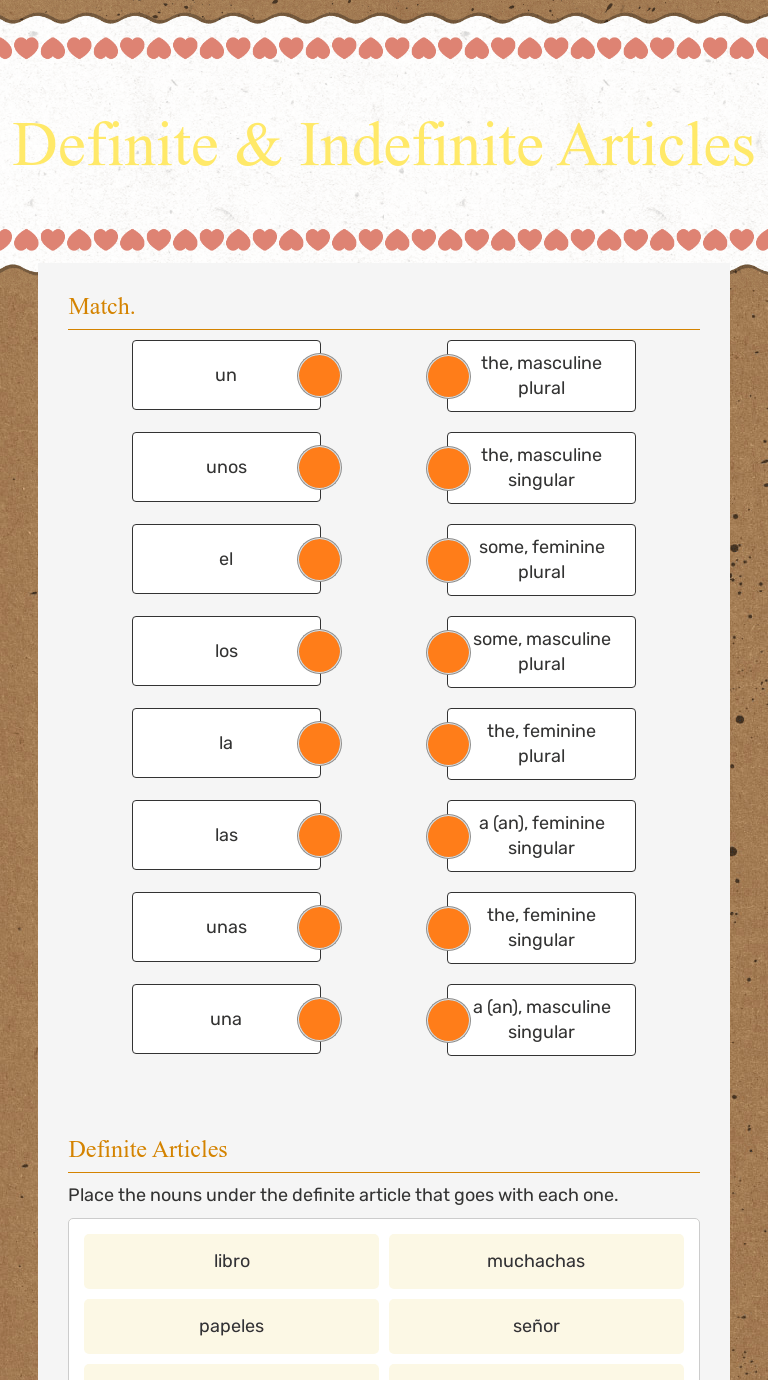The image size is (768, 1380).
Task: Pick the orange dot beside 'una'
Action: (320, 1020)
